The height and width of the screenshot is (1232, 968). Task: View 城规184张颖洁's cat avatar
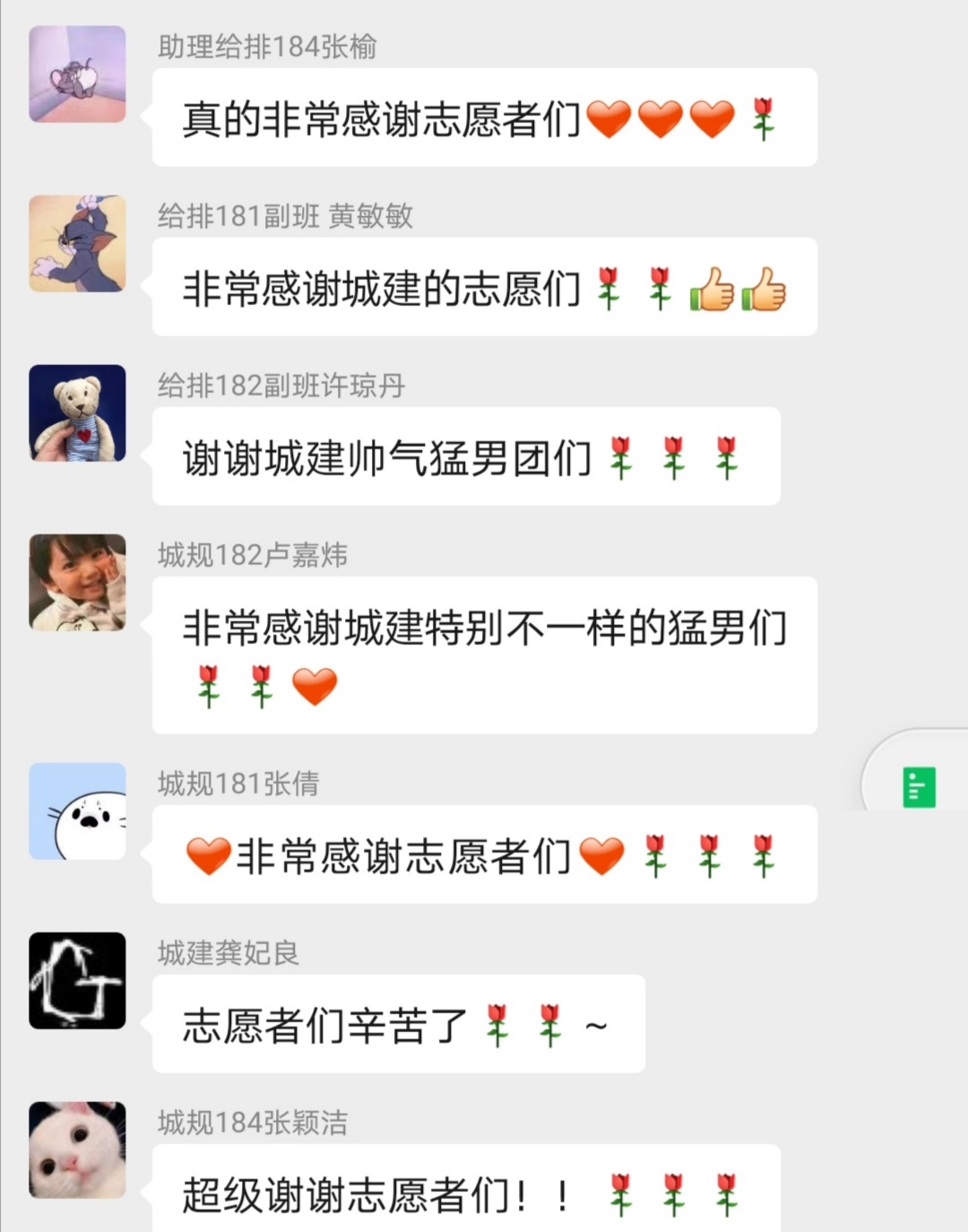tap(77, 1150)
